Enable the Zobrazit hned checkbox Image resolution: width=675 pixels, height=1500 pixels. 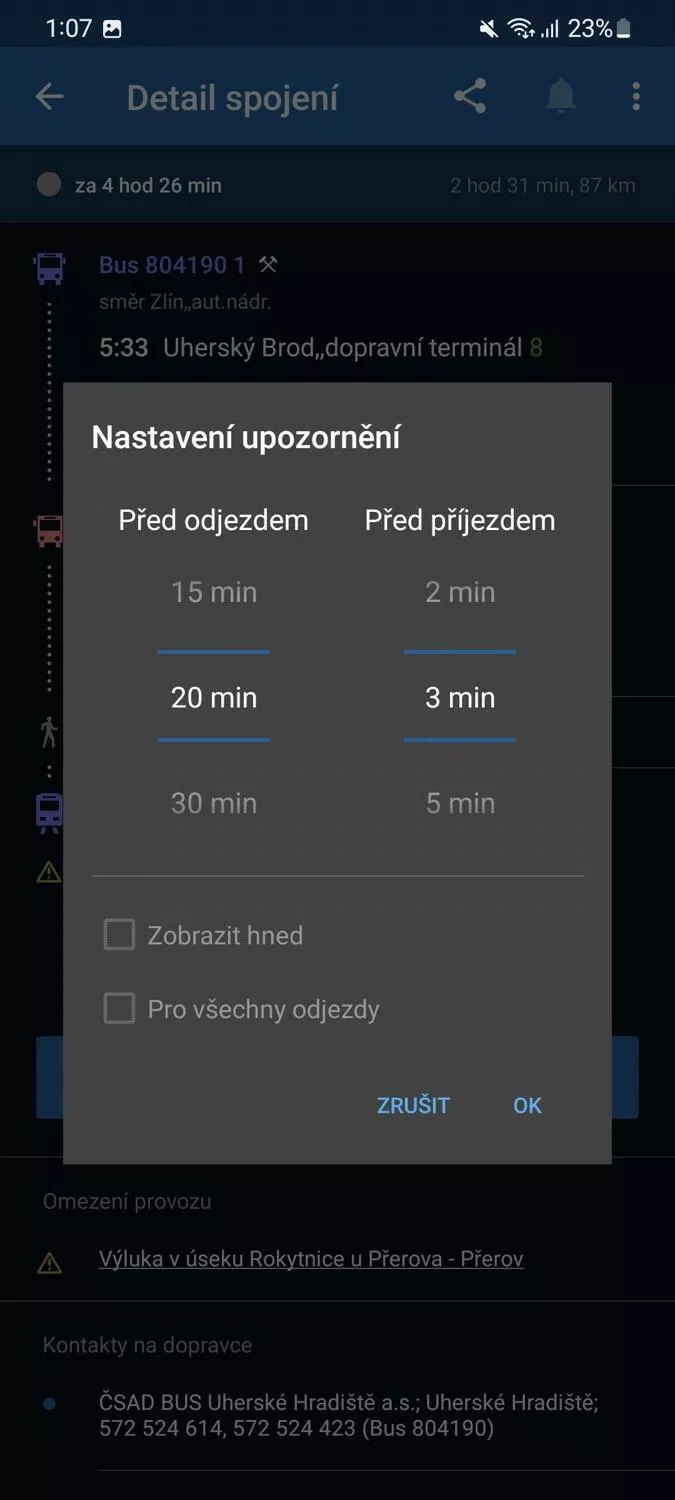[119, 935]
